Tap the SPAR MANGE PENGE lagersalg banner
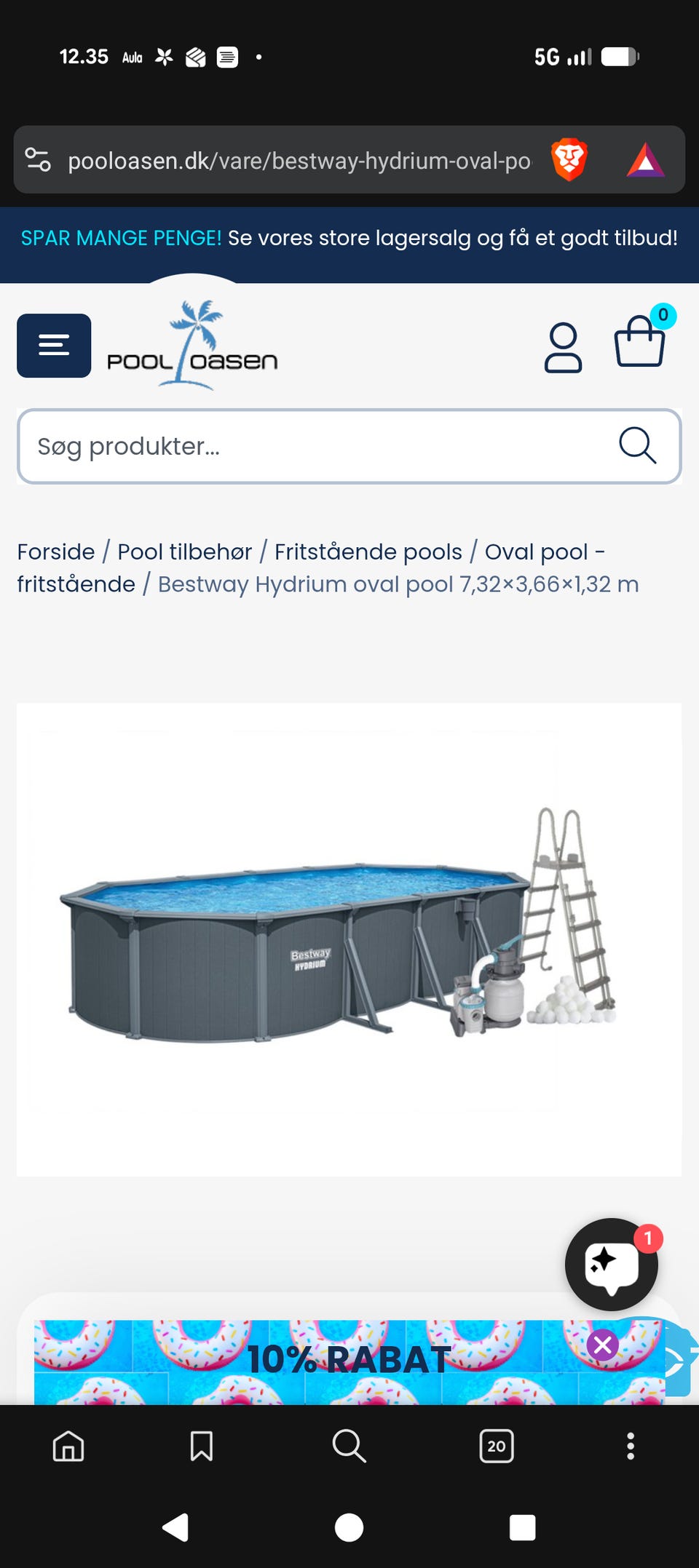 [x=349, y=238]
